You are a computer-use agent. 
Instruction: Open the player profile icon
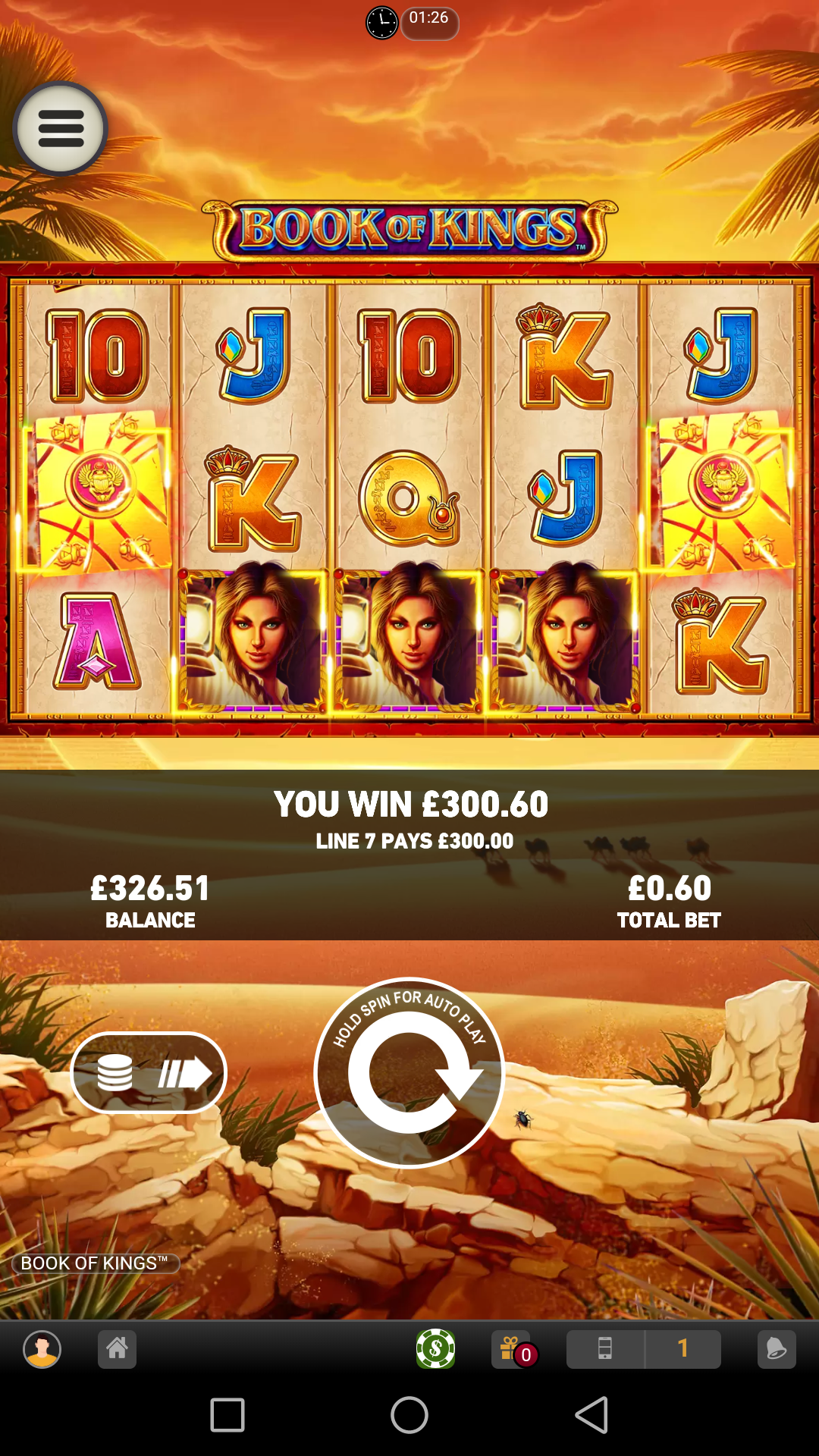tap(42, 1349)
